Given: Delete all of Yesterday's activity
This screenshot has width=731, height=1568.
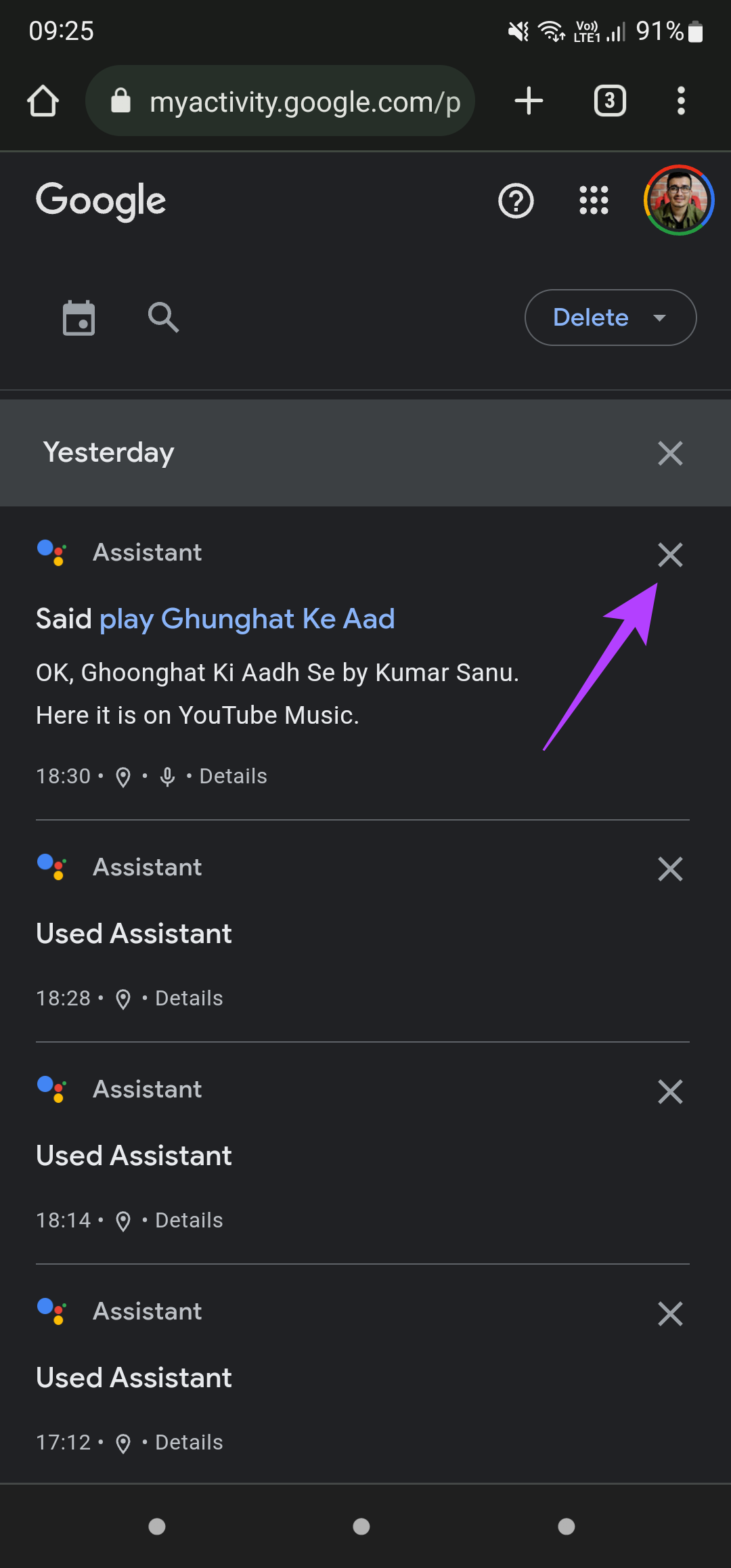Looking at the screenshot, I should tap(670, 453).
